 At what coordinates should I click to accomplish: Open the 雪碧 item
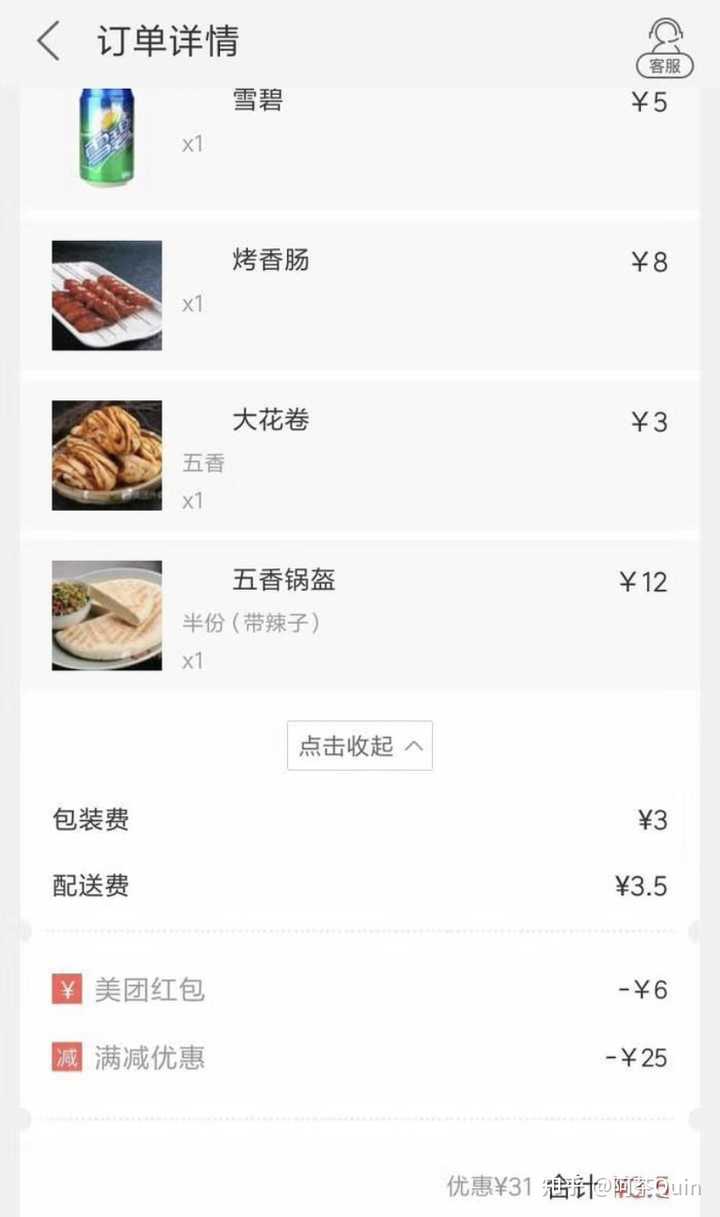(258, 101)
